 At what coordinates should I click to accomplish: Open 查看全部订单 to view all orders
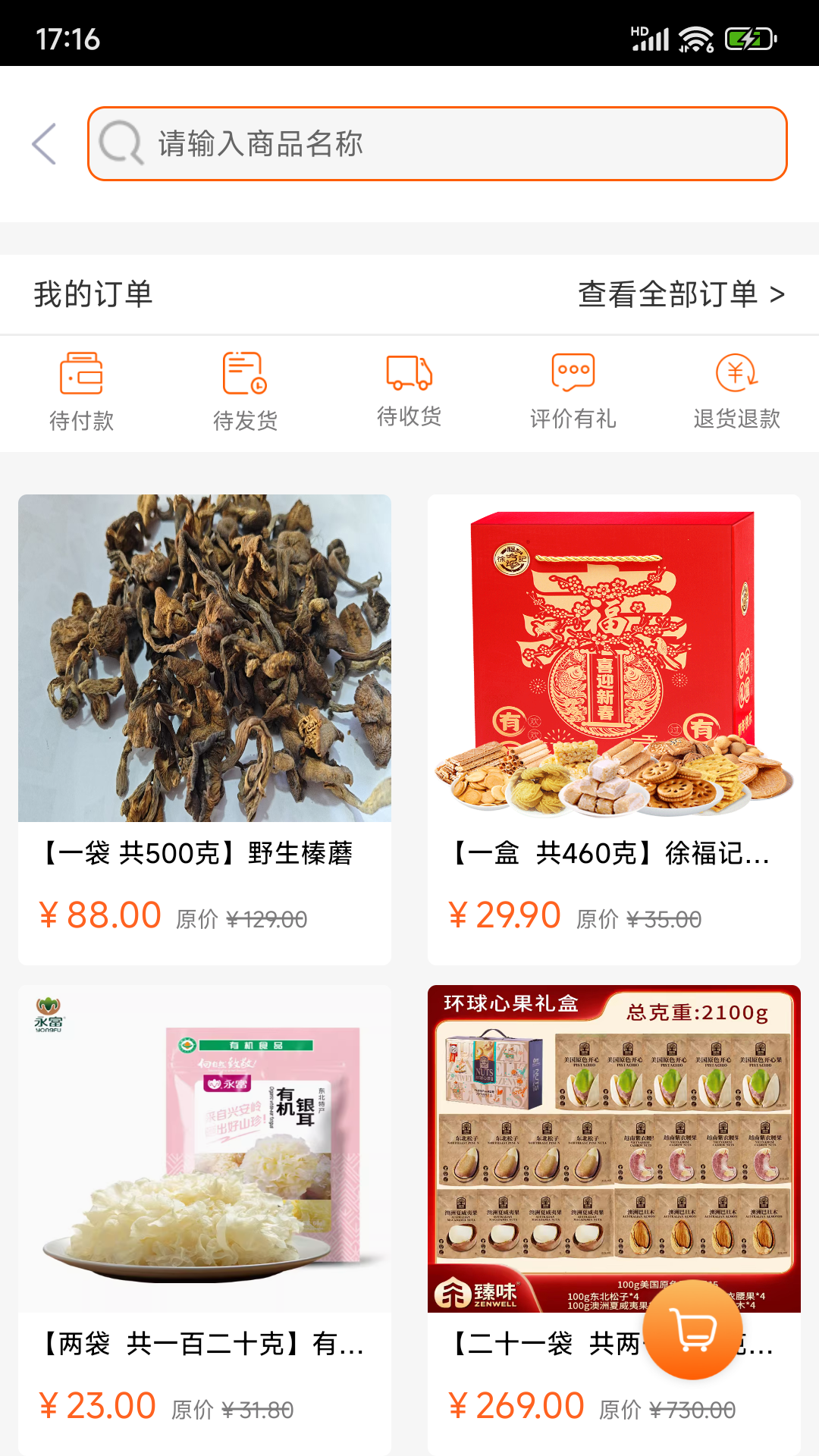click(680, 294)
